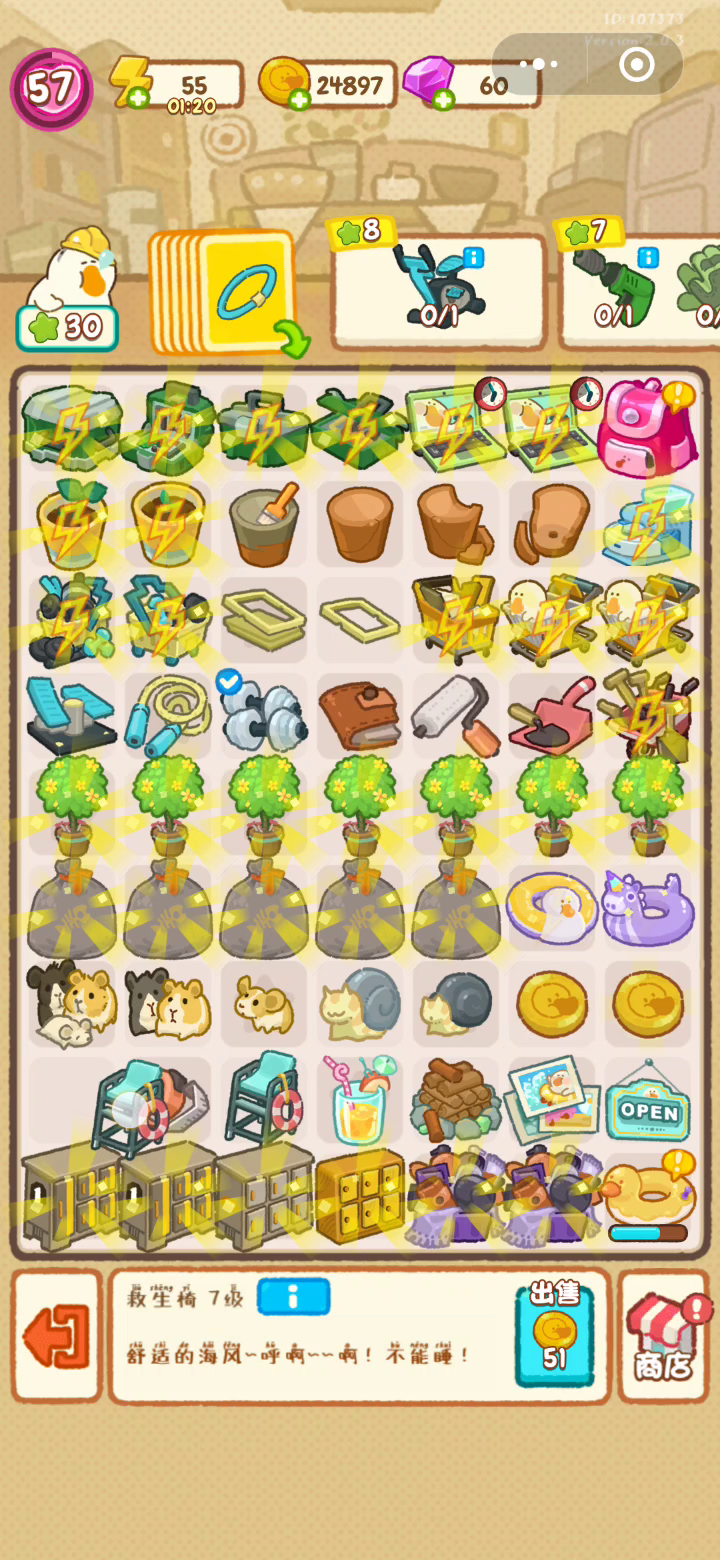The height and width of the screenshot is (1560, 720).
Task: Close the mini program via circle button
Action: pos(636,64)
